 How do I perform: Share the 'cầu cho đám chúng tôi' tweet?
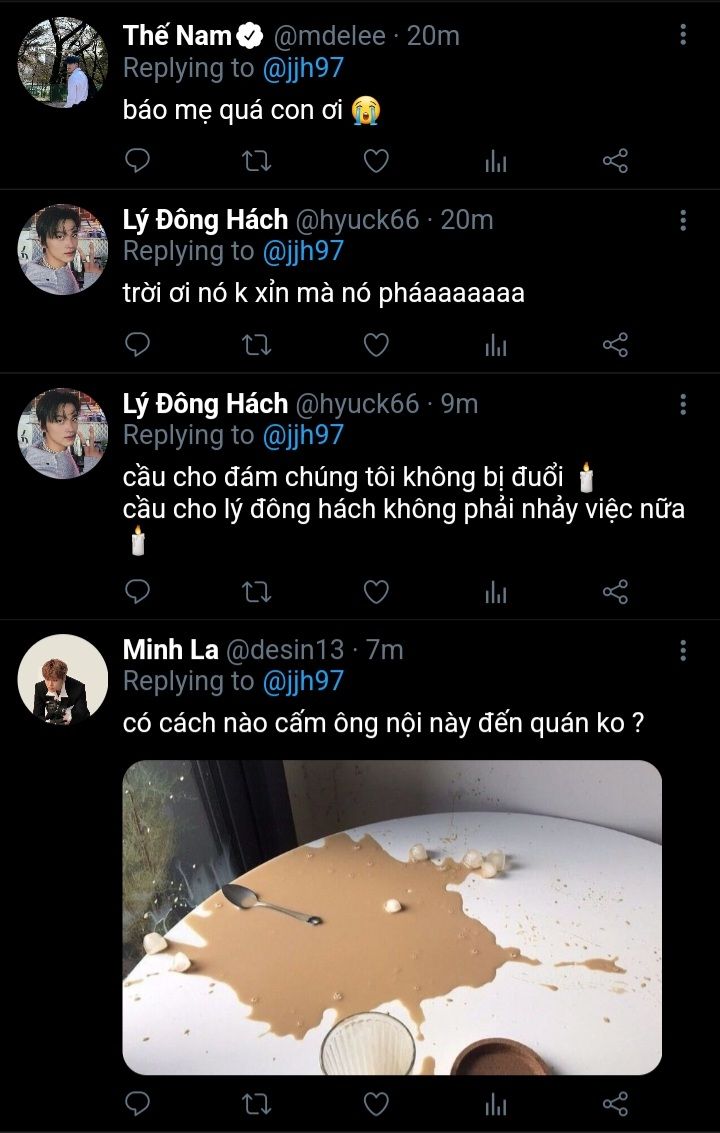pyautogui.click(x=615, y=592)
